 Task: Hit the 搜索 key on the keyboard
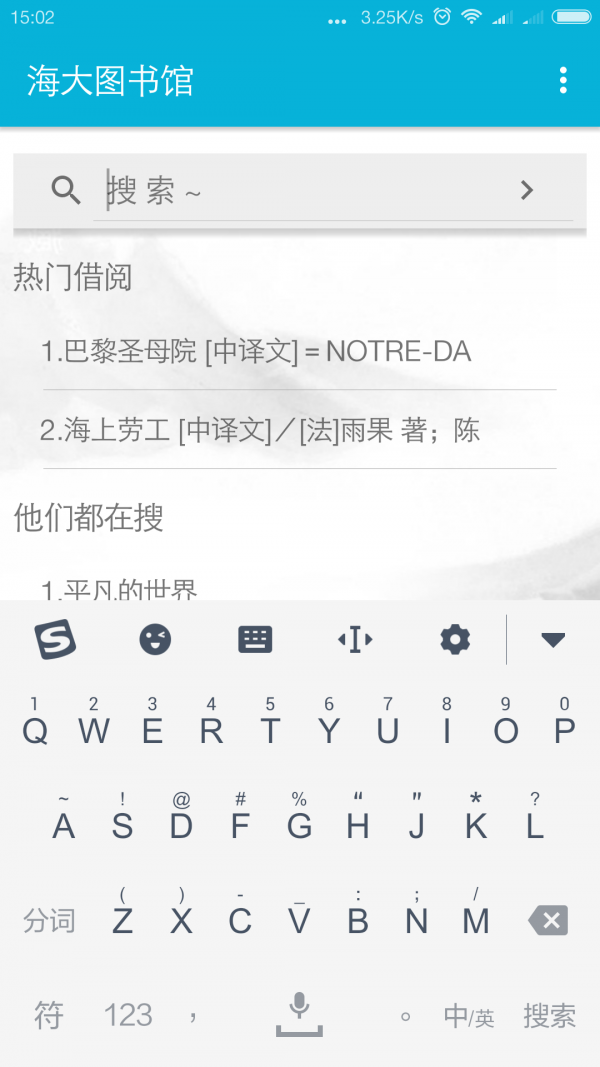coord(550,1016)
